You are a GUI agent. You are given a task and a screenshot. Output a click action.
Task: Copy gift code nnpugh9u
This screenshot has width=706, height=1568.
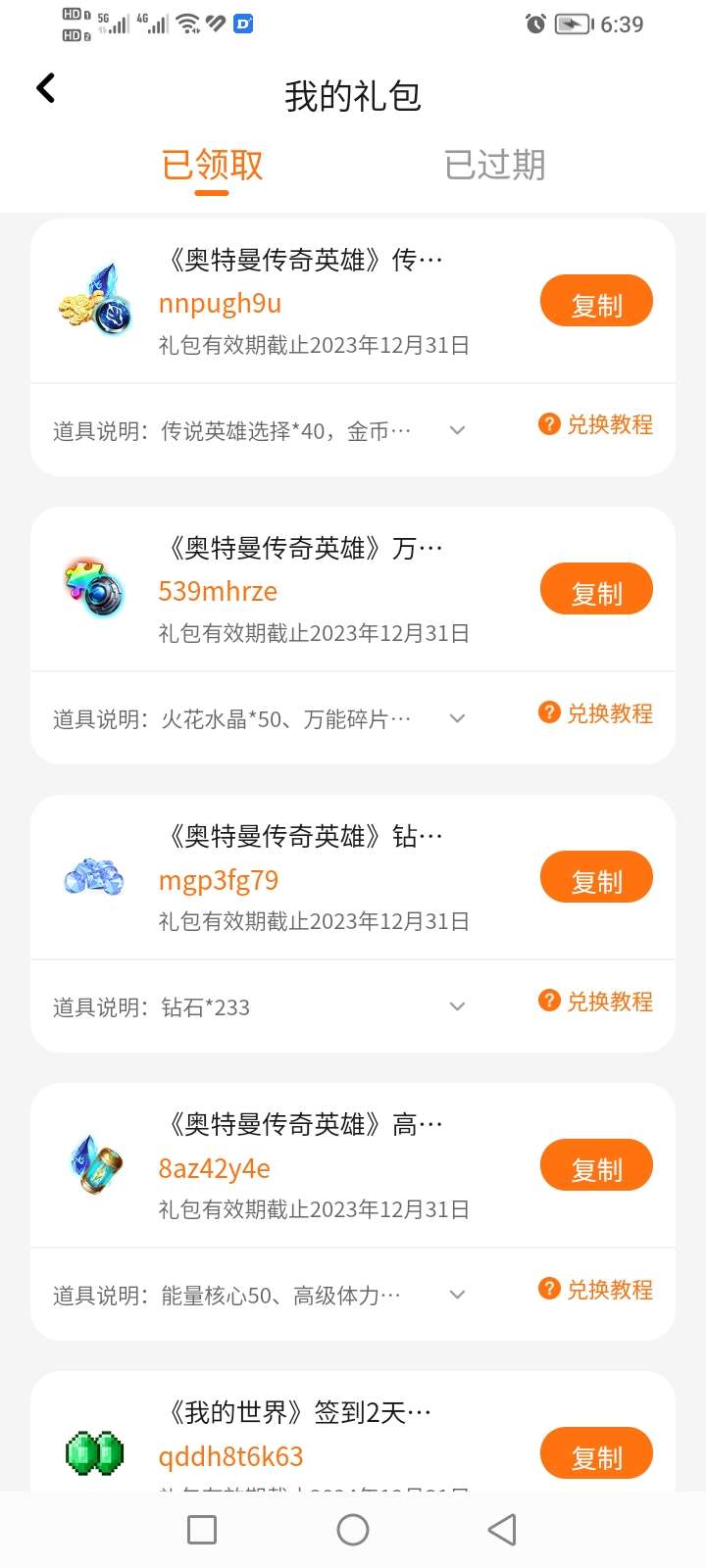(596, 302)
